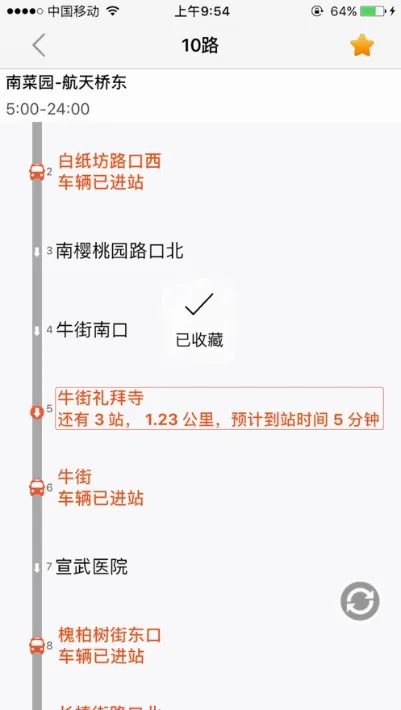
Task: Open the highlighted 牛街礼拜寺 stop
Action: pos(220,408)
